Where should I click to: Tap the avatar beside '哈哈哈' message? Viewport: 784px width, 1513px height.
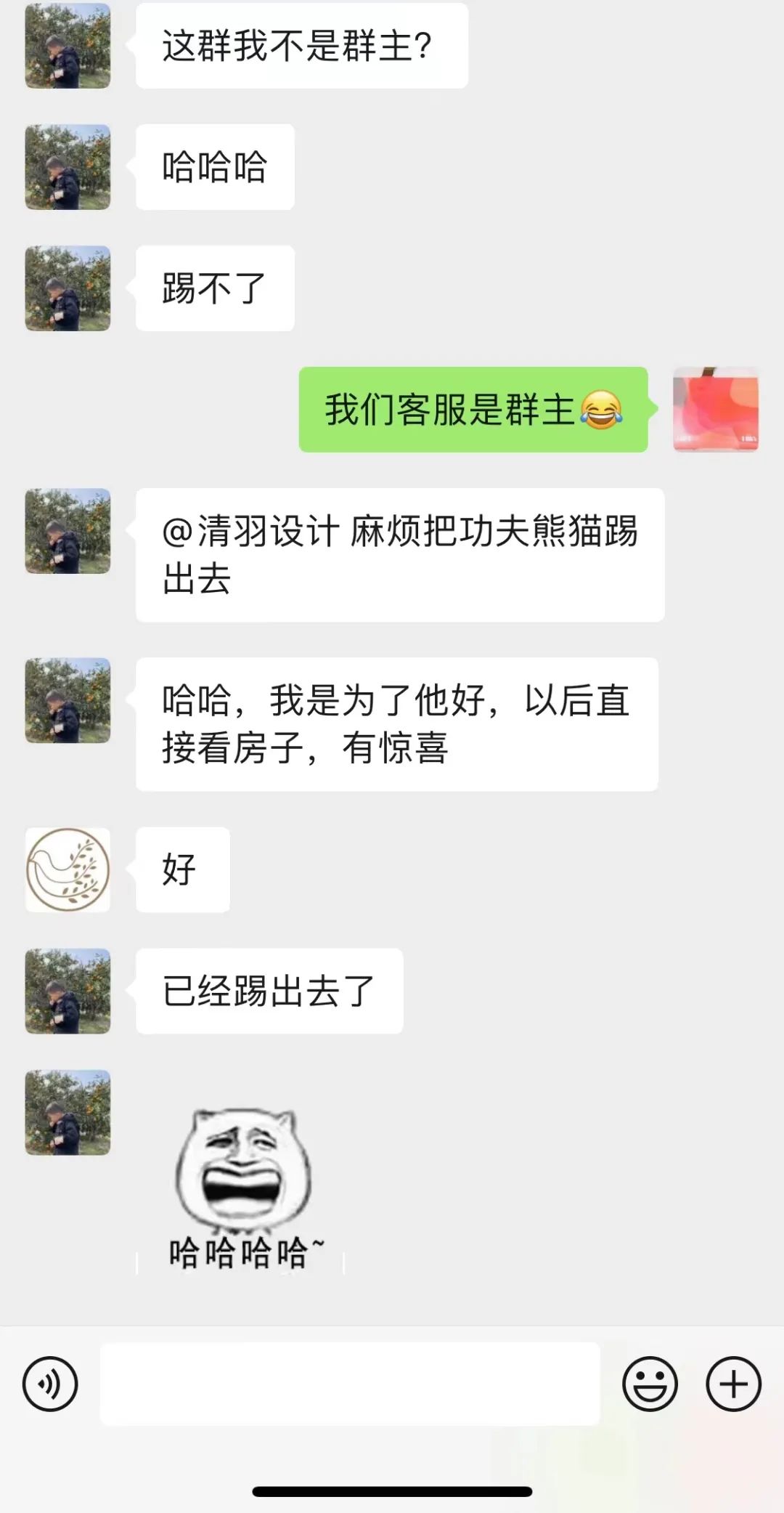point(67,166)
